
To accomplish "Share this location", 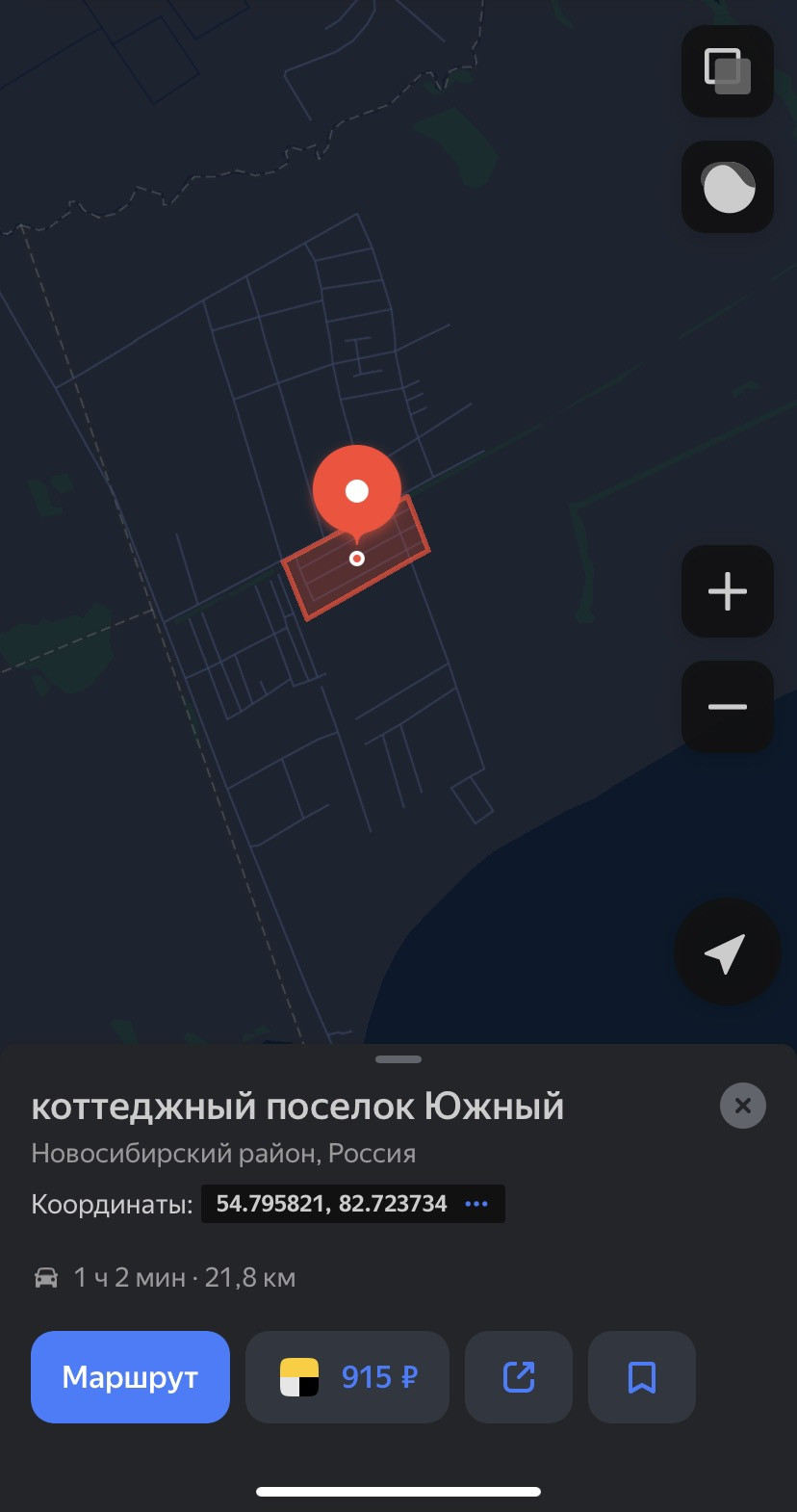I will tap(519, 1377).
